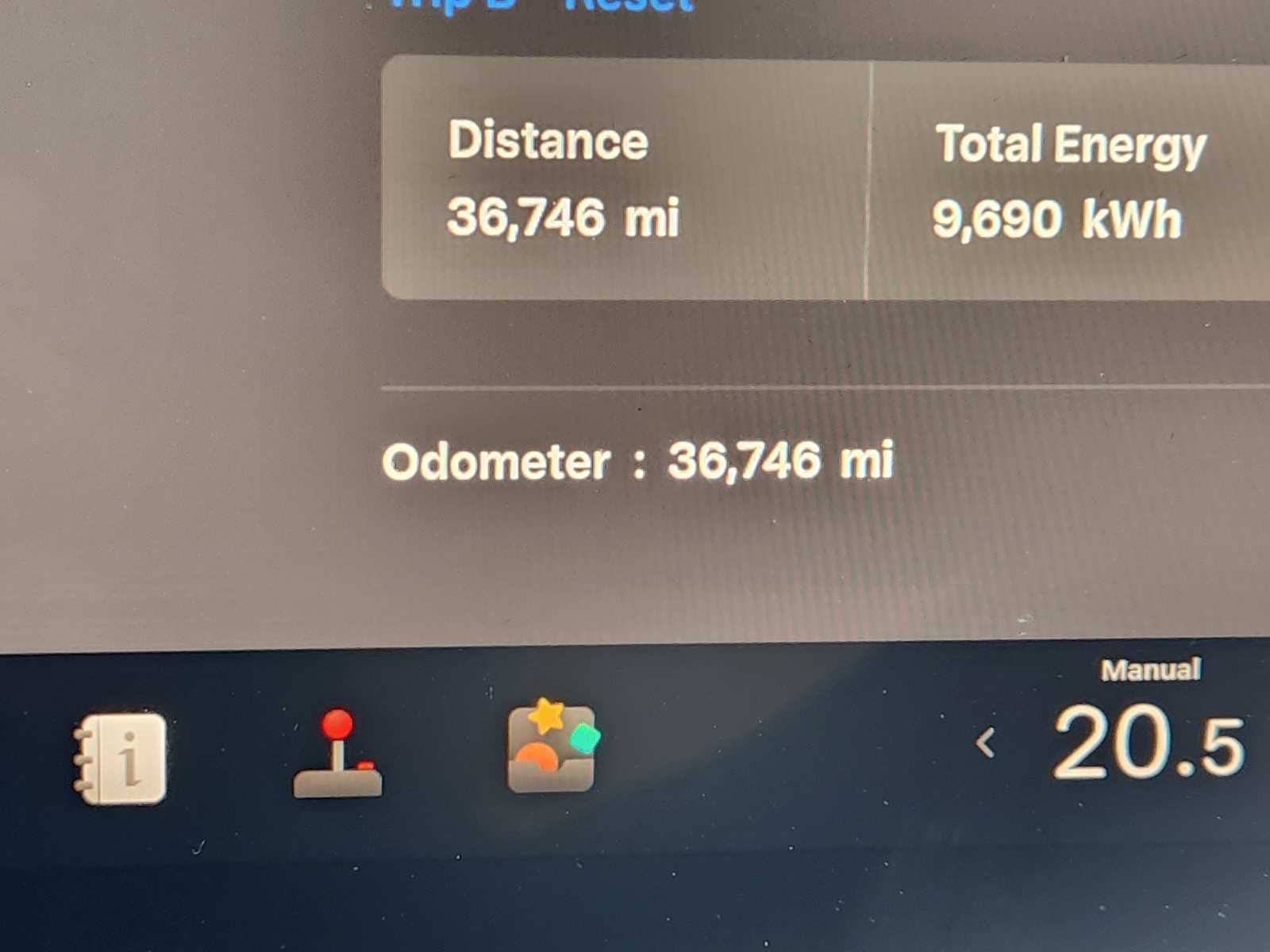The width and height of the screenshot is (1270, 952).
Task: Launch the arcade joystick app
Action: click(338, 754)
